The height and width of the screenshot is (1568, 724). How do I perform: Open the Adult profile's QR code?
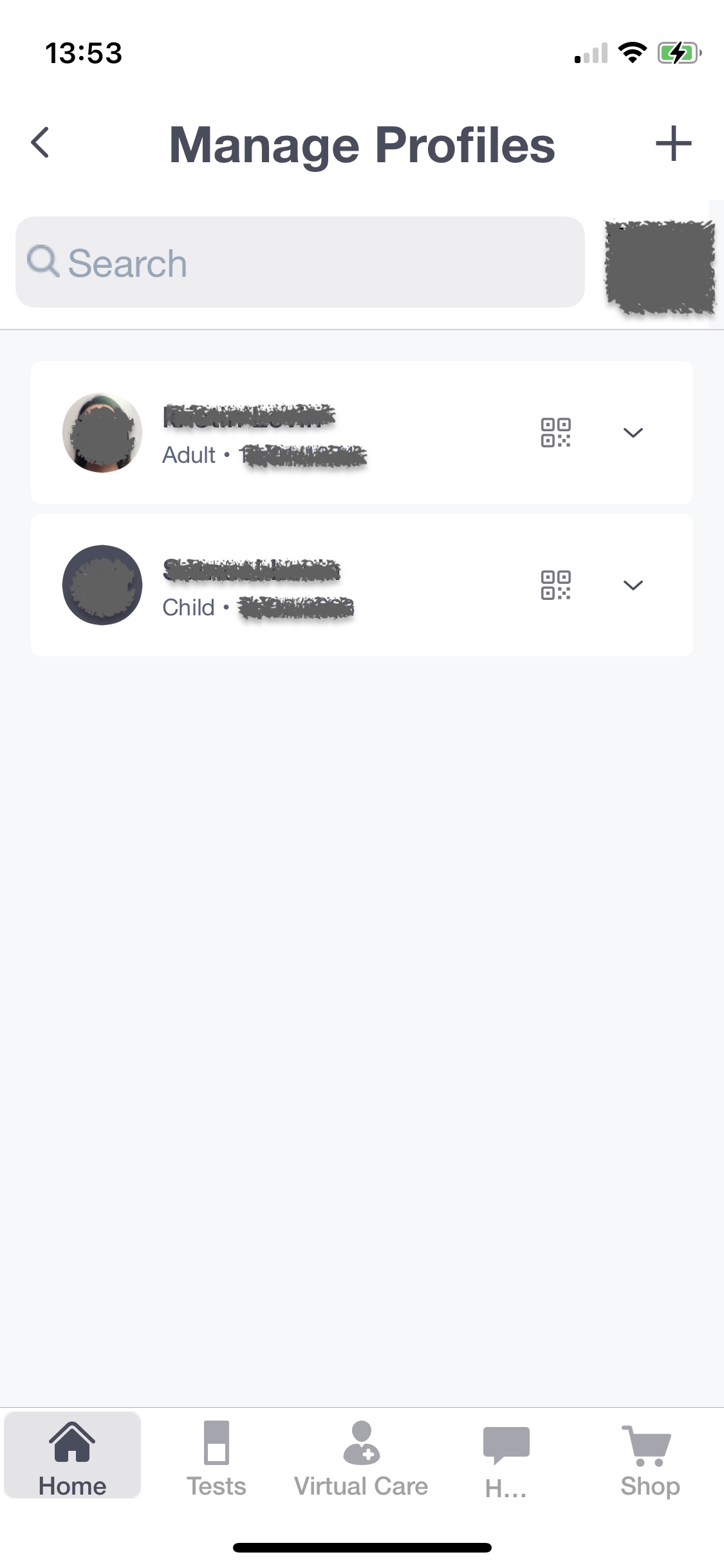tap(555, 433)
